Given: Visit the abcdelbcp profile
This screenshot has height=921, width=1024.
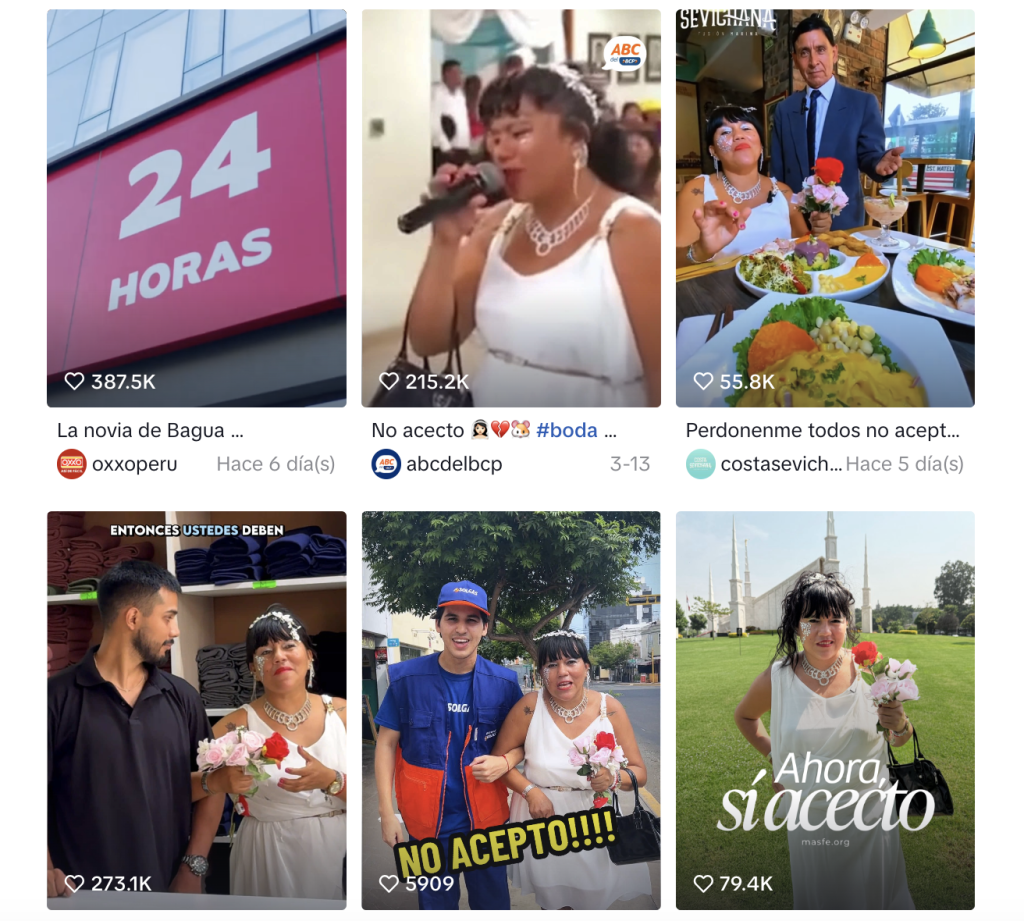Looking at the screenshot, I should [454, 464].
